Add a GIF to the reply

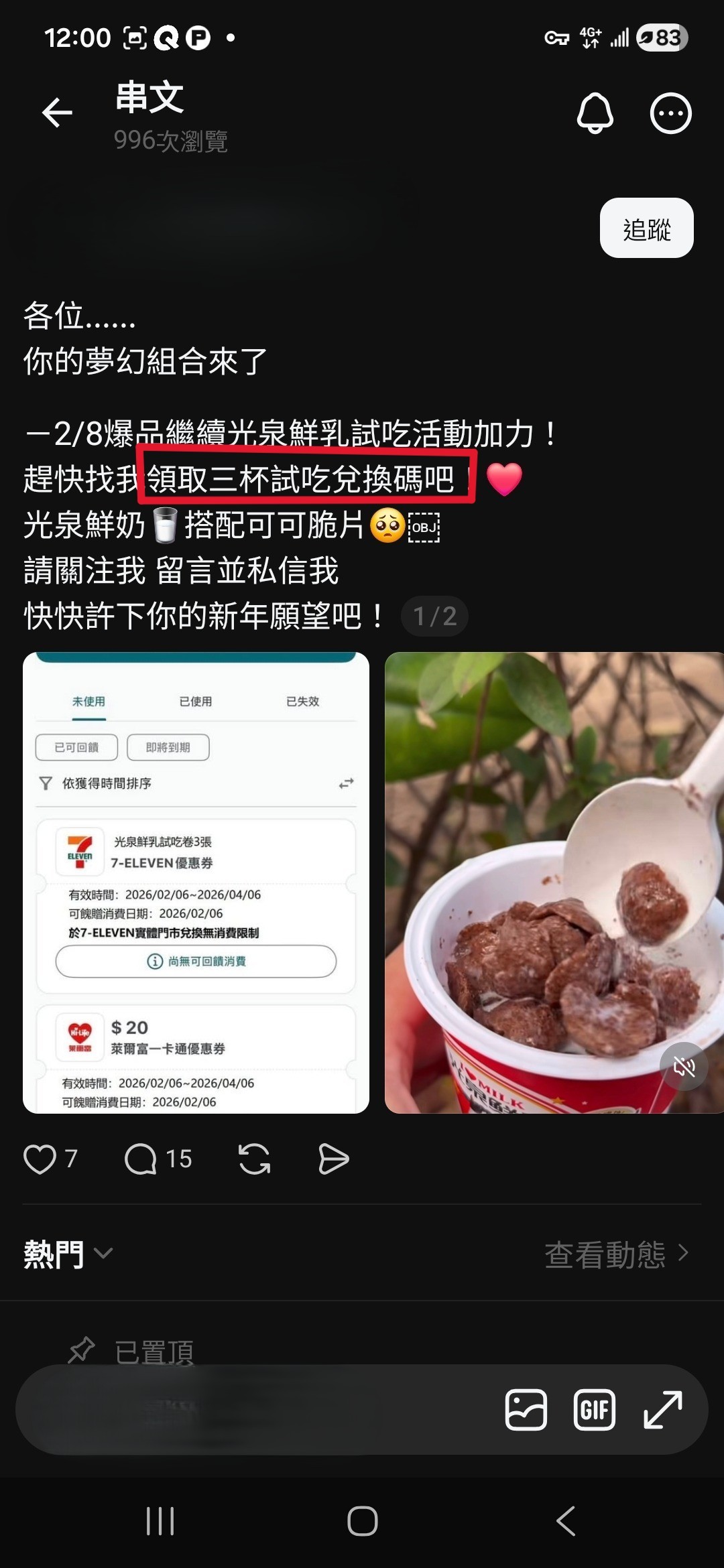(594, 1410)
